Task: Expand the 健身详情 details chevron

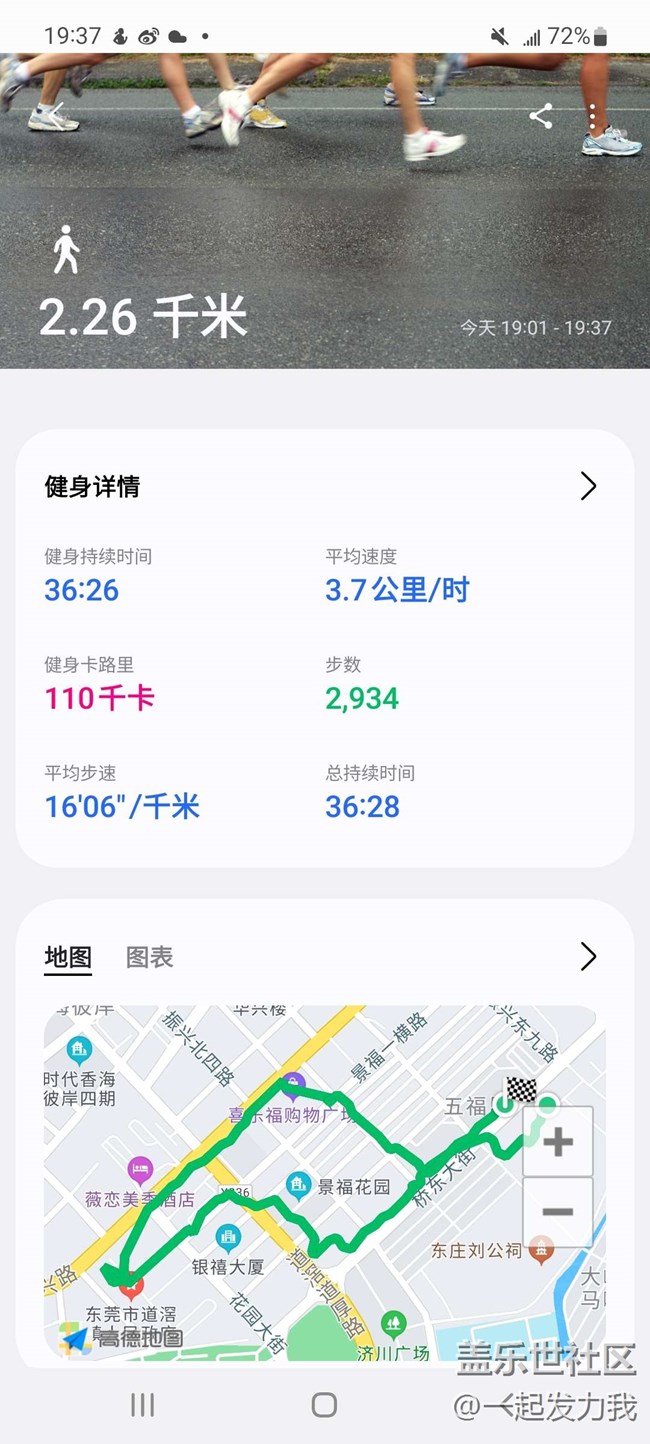Action: tap(588, 487)
